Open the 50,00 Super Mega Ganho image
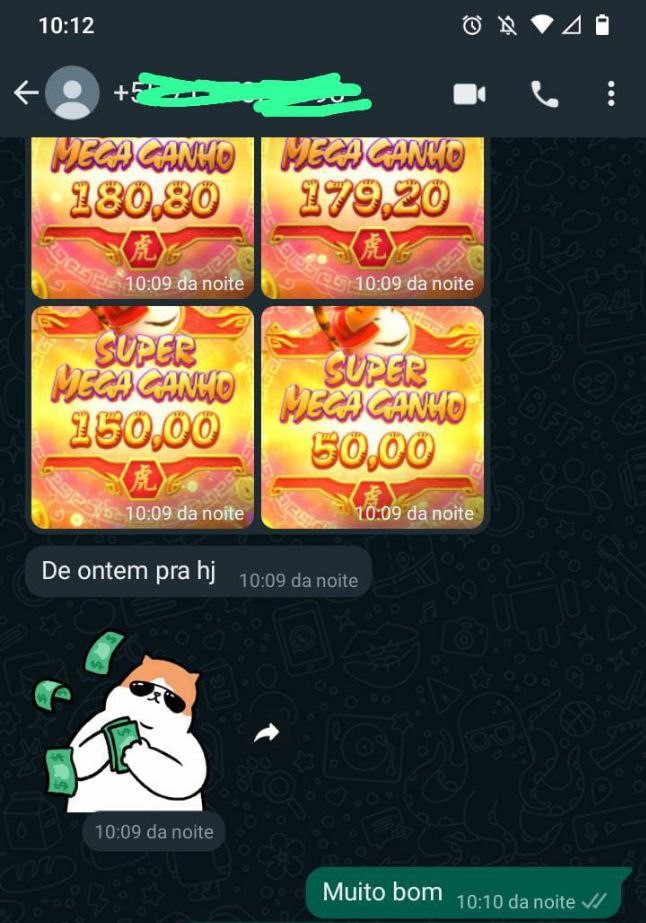The height and width of the screenshot is (923, 646). coord(372,417)
